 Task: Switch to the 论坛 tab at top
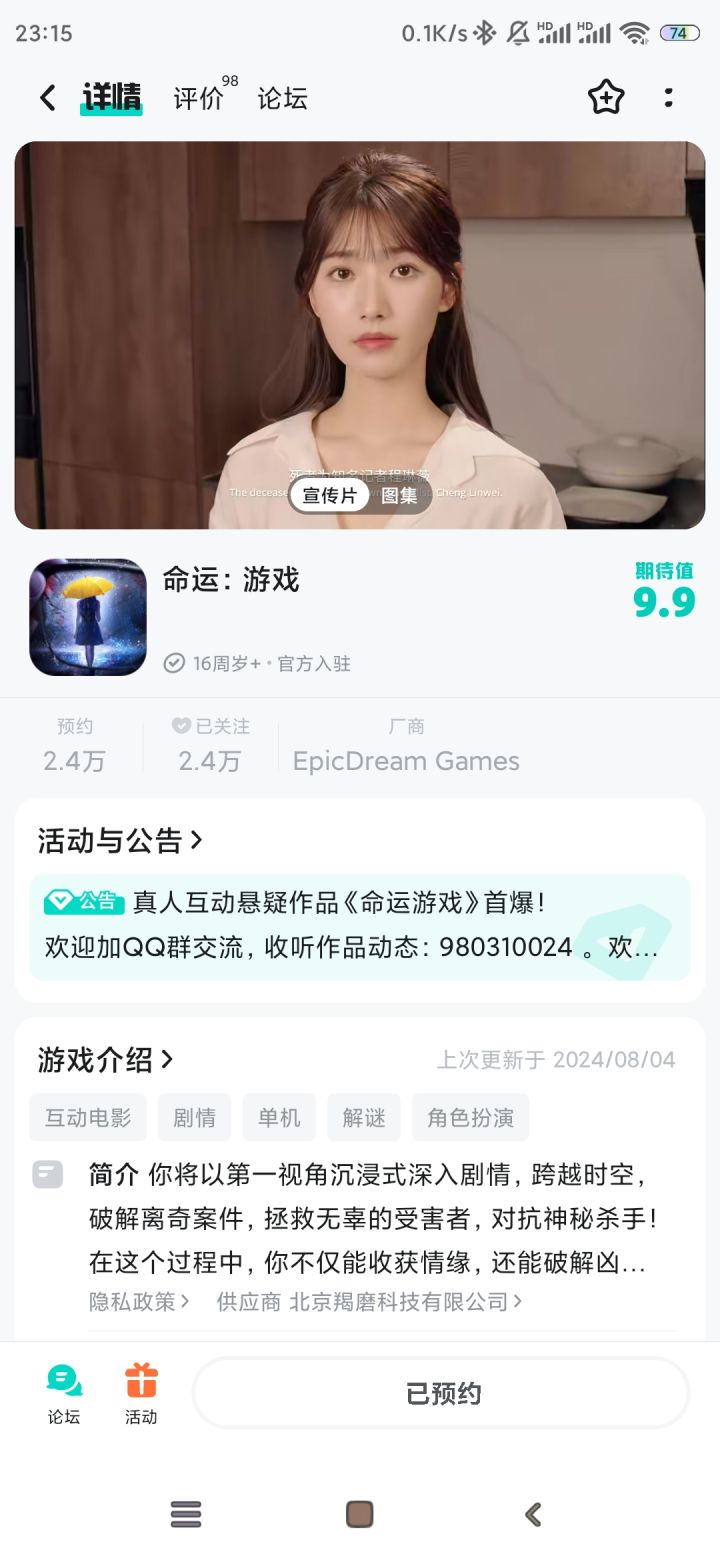pos(283,97)
